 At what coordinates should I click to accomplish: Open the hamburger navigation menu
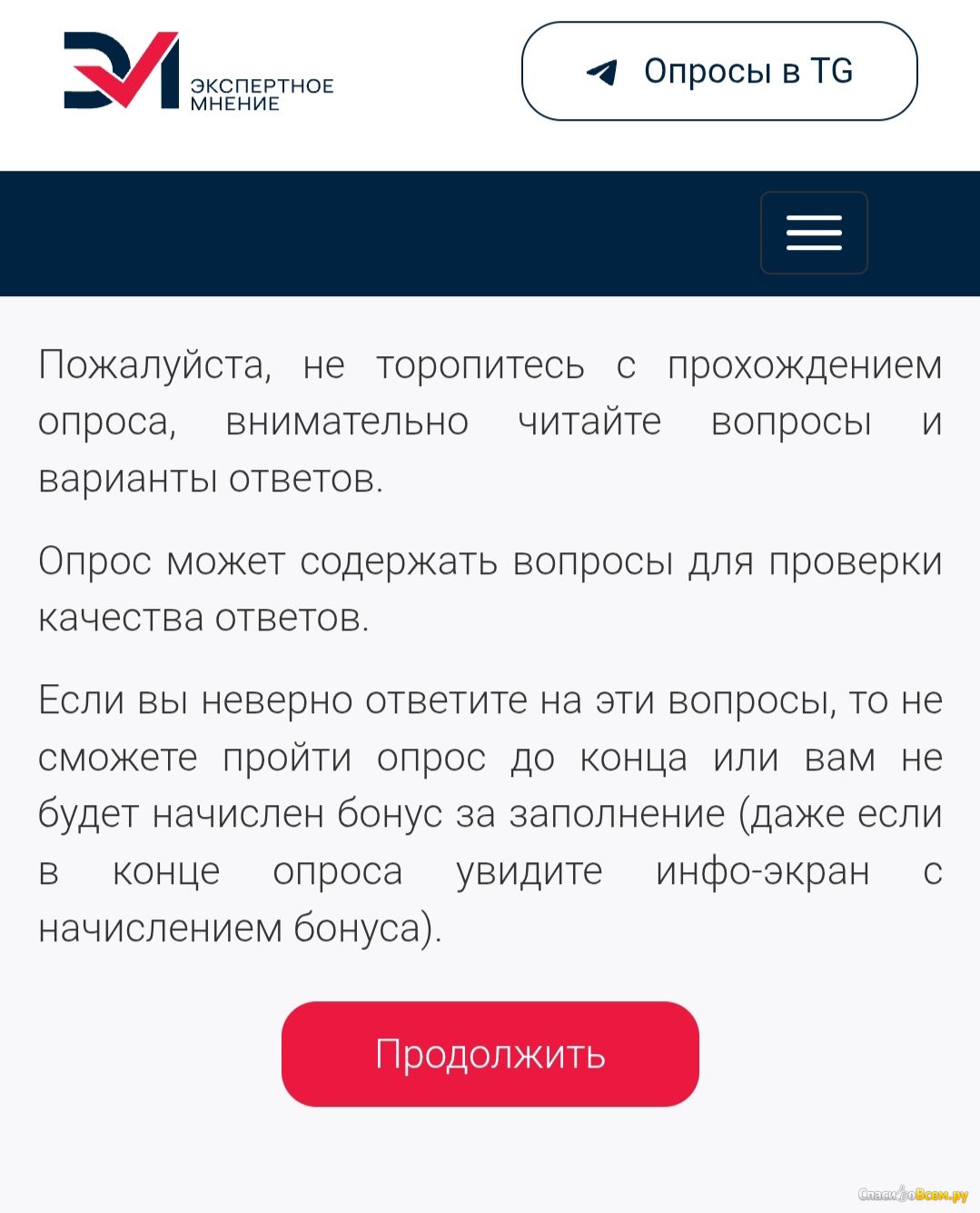coord(813,233)
